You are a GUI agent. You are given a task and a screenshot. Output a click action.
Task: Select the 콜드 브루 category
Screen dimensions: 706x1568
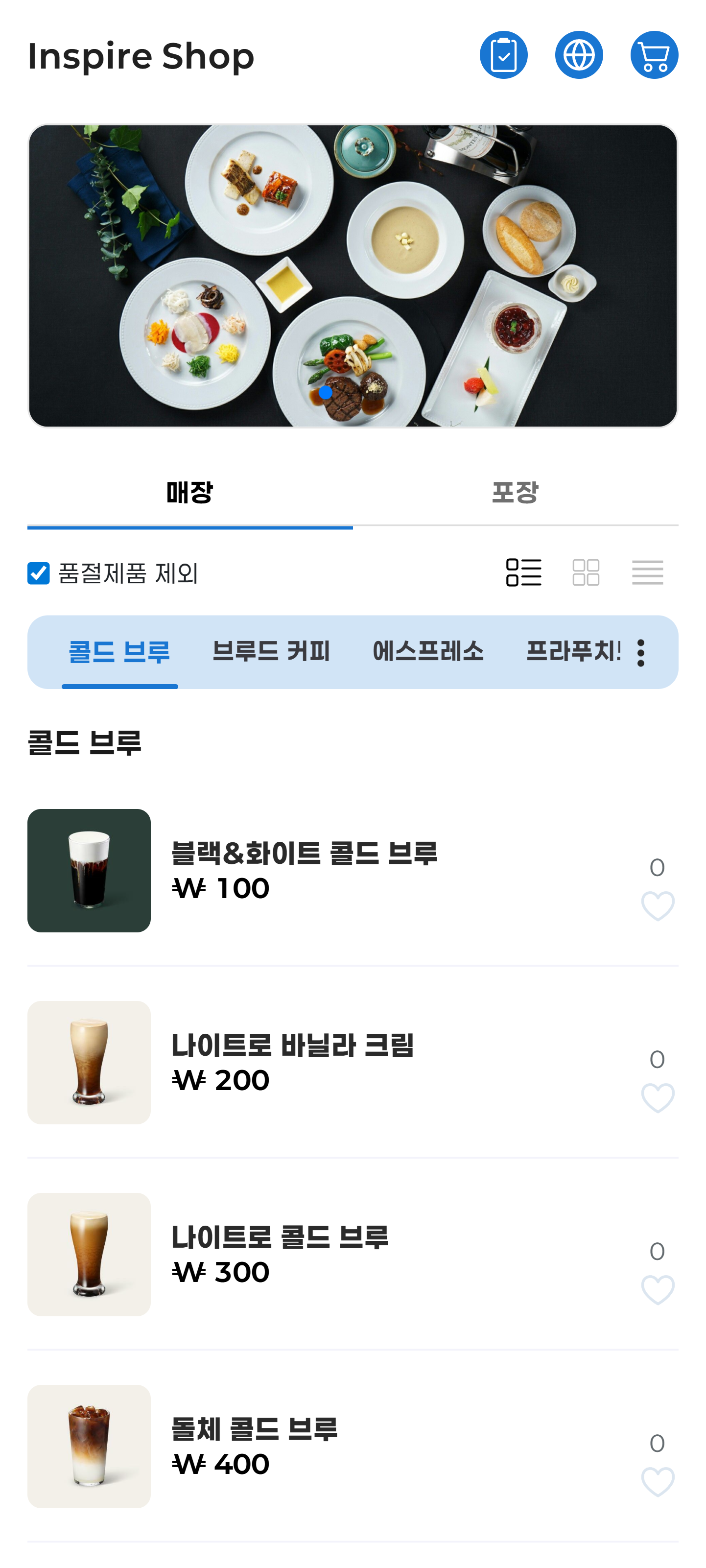tap(119, 652)
